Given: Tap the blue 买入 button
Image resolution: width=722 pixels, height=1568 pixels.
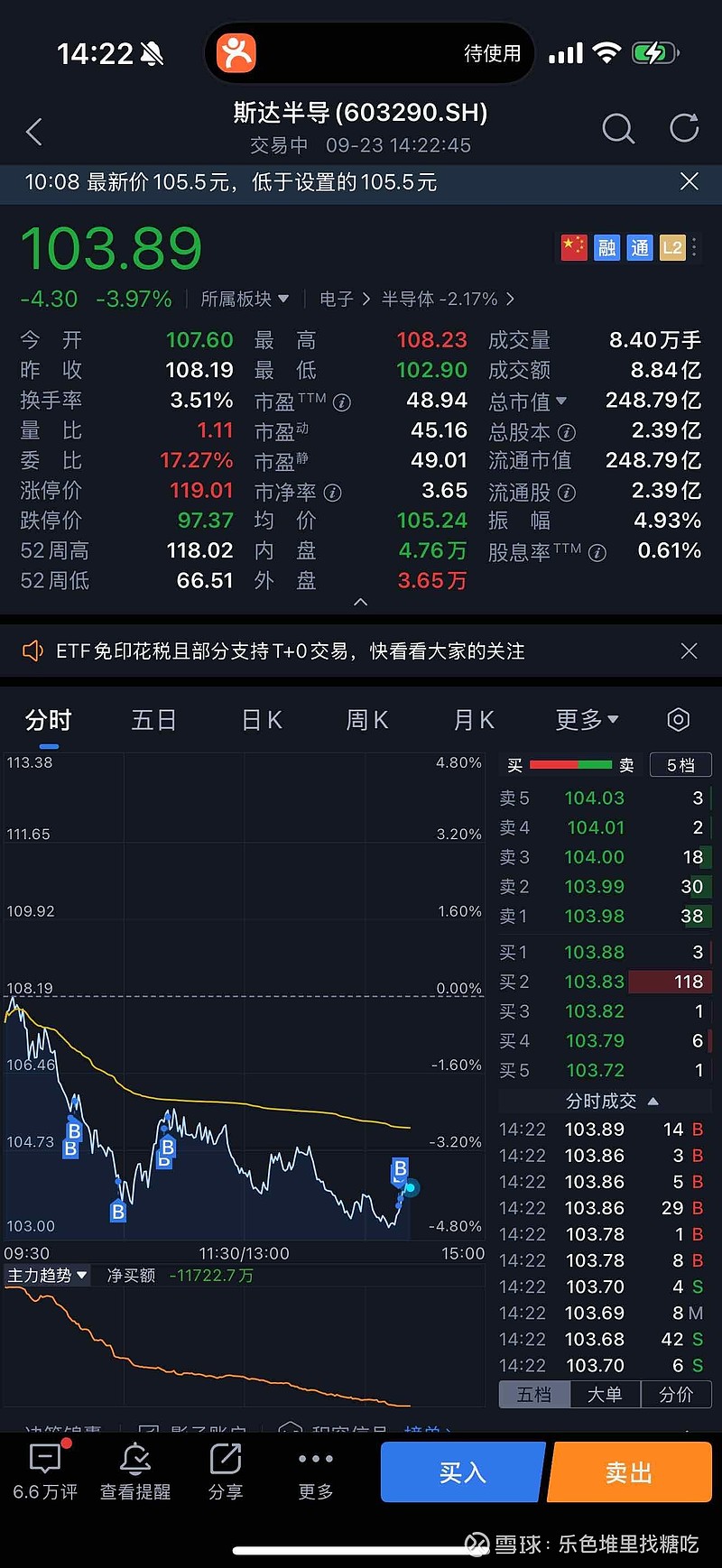Looking at the screenshot, I should 462,1472.
